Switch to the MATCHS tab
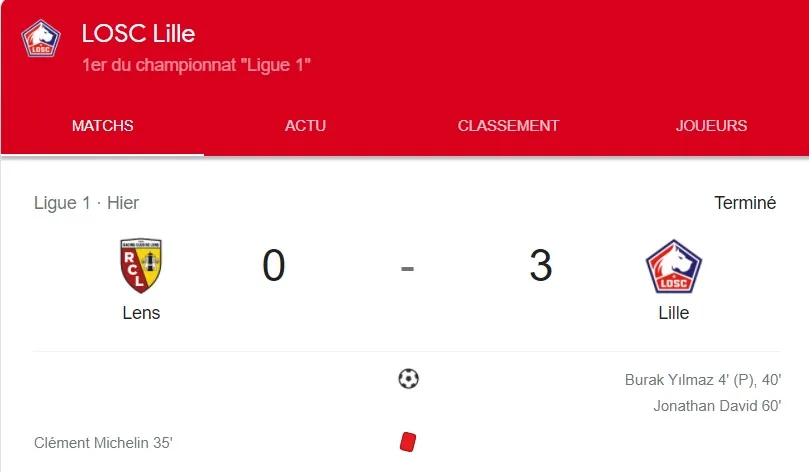 click(x=102, y=126)
